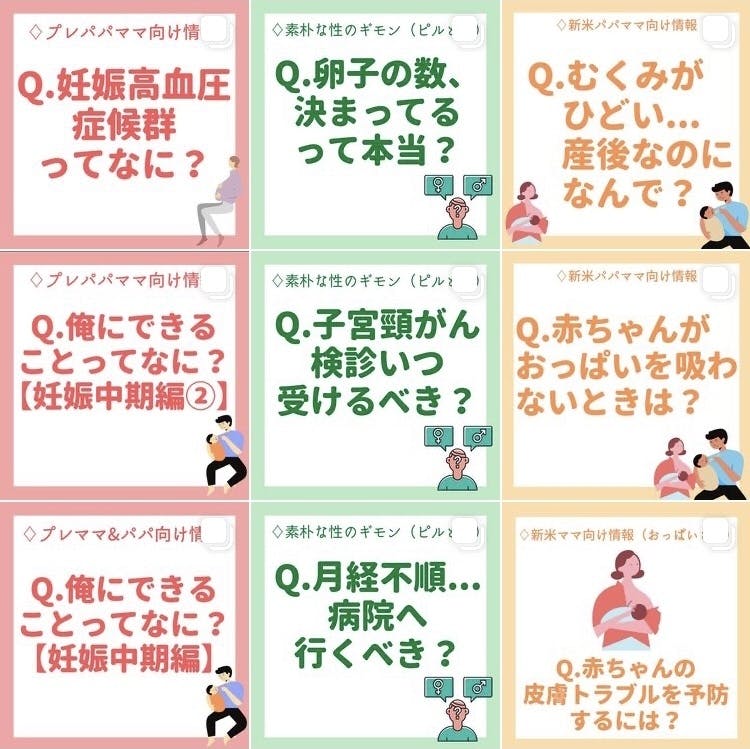View 俺にできることってなに【妊娠中期編】 post
The image size is (750, 749).
124,626
